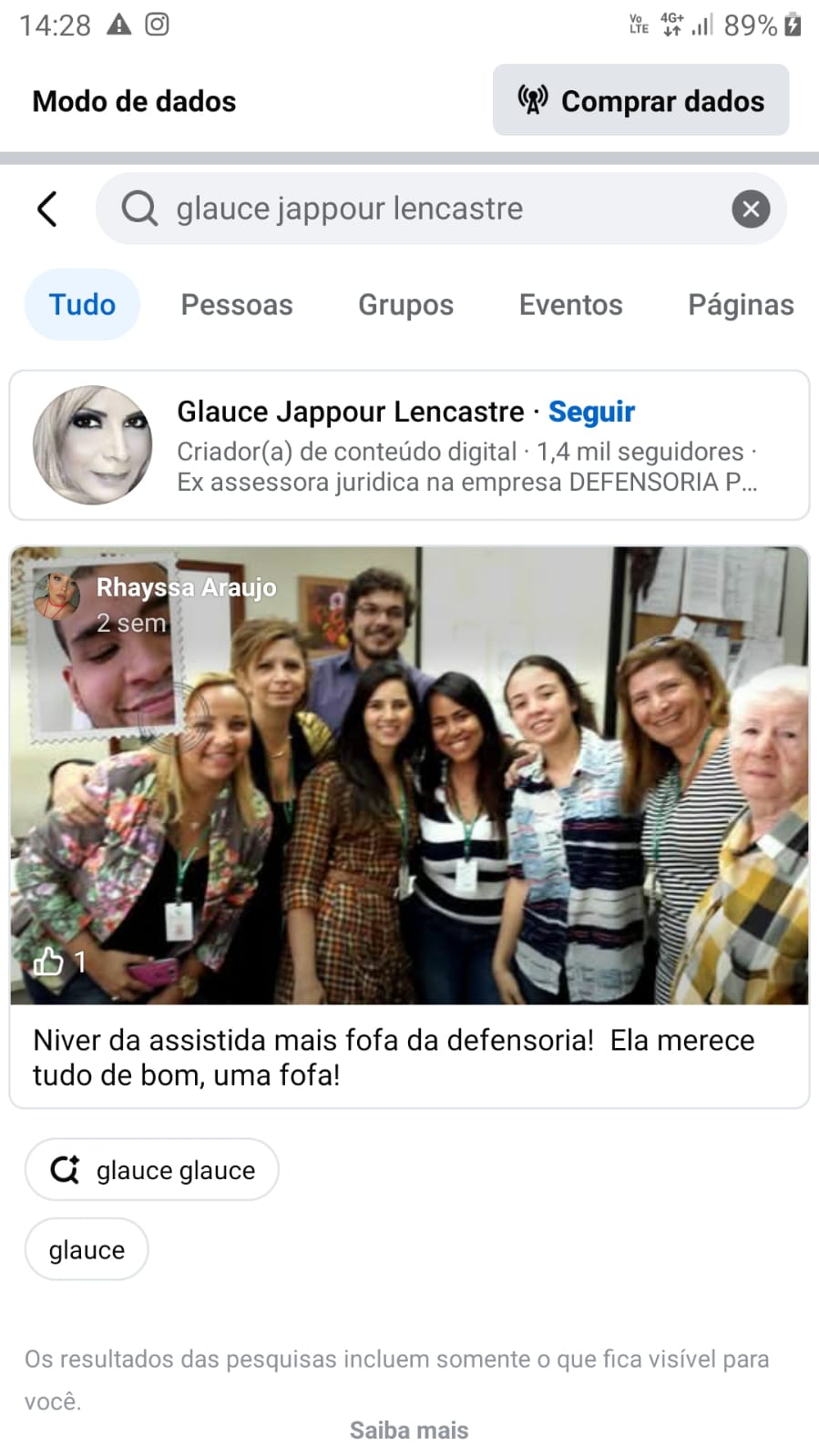This screenshot has width=819, height=1456.
Task: Search the suggestion glauce glauce
Action: [x=152, y=1170]
